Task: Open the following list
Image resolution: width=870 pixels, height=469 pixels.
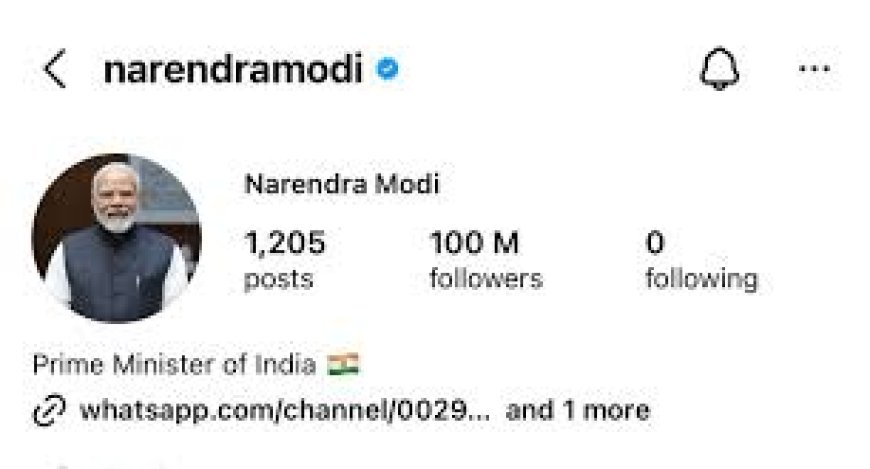Action: click(x=700, y=259)
